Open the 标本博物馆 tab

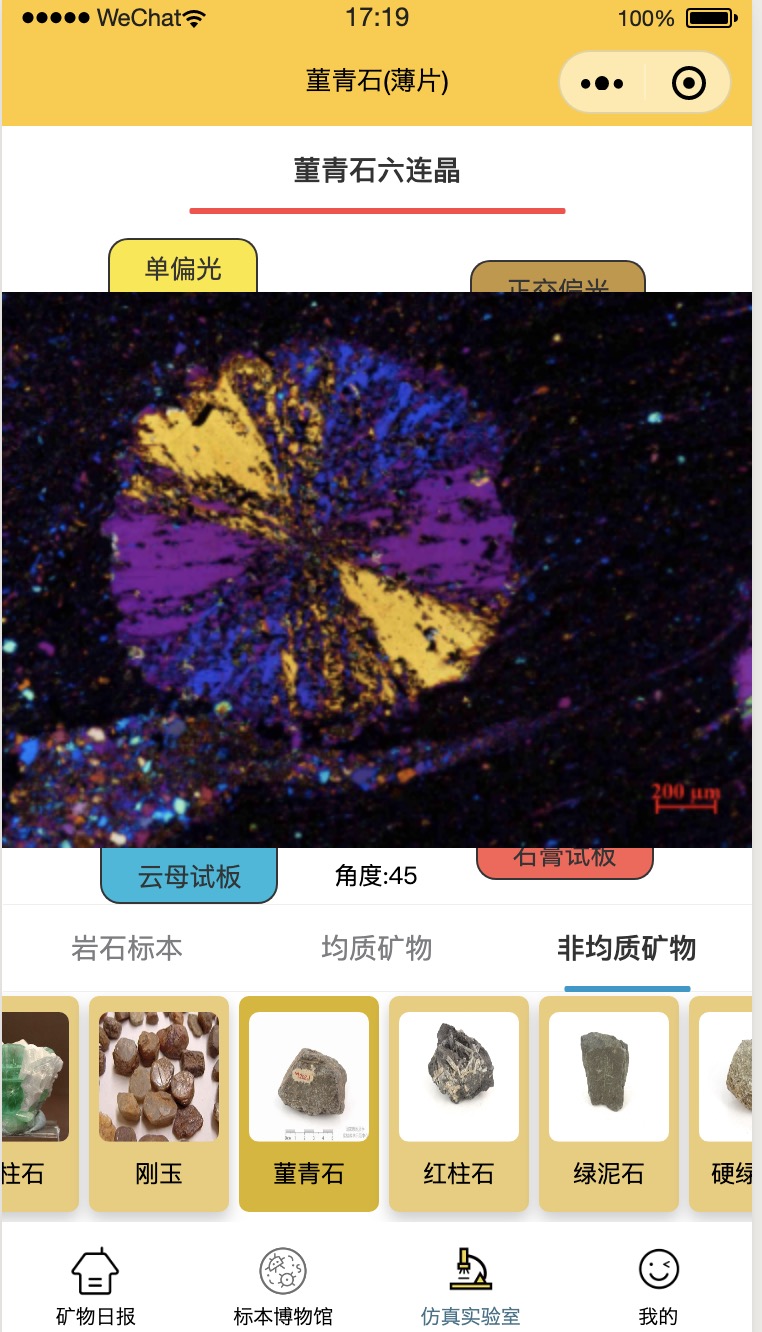(x=283, y=1288)
